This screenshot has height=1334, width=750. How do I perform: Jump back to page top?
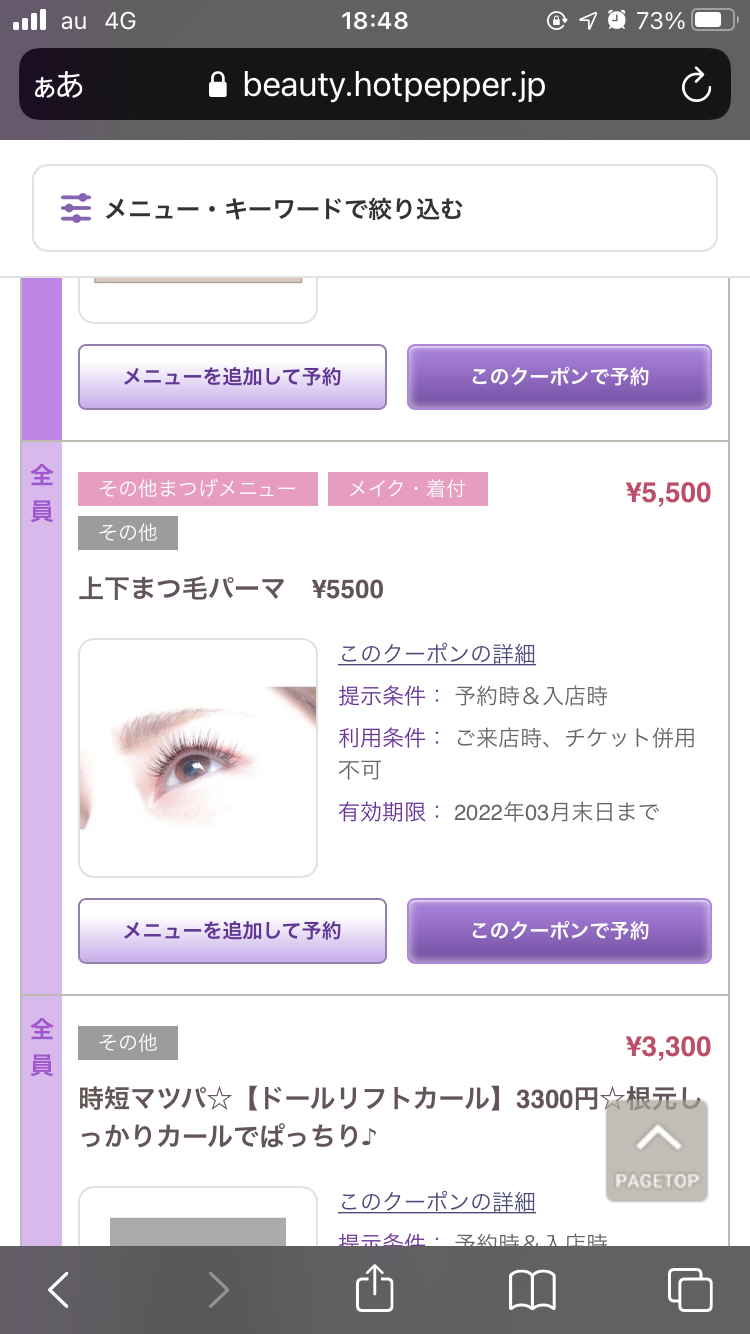(x=657, y=1150)
